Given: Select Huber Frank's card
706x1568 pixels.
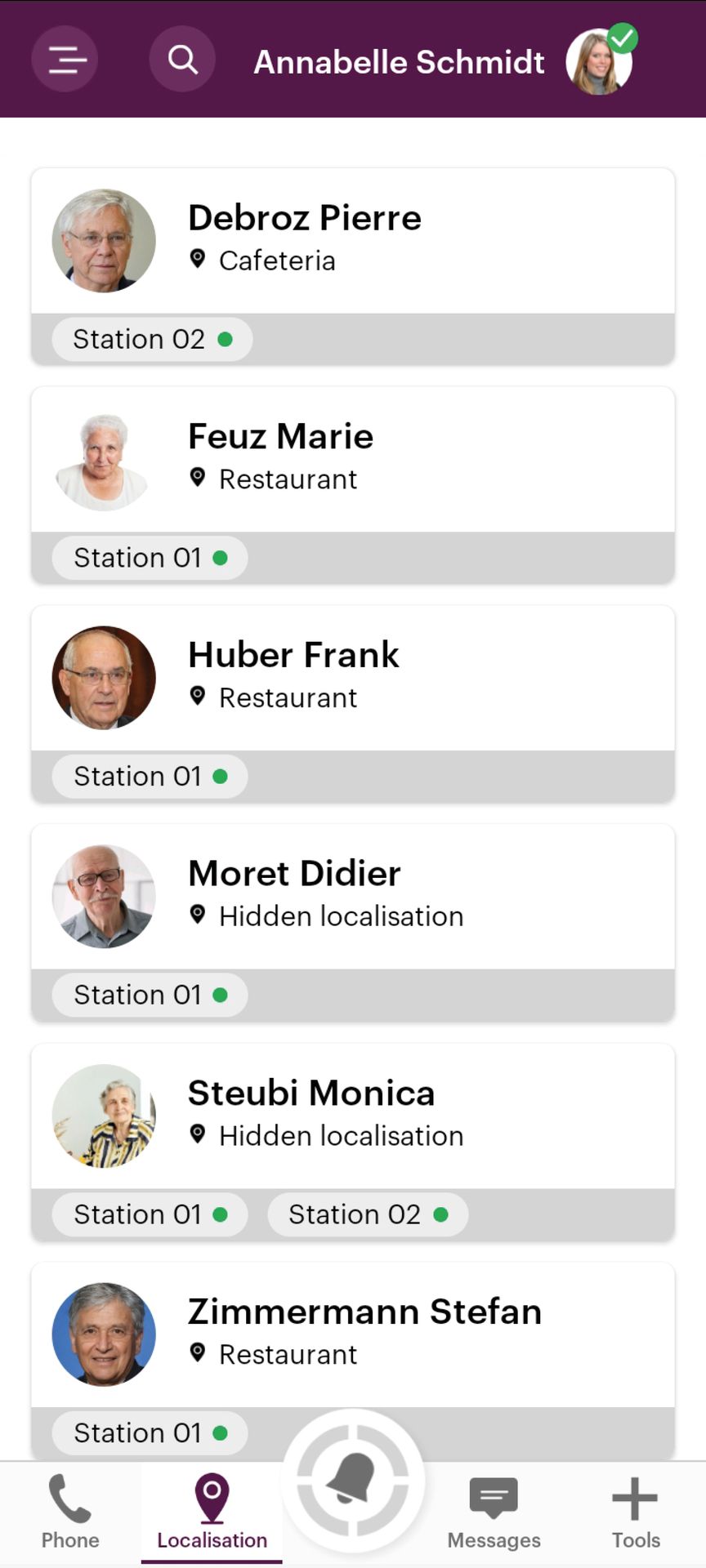Looking at the screenshot, I should click(x=353, y=678).
